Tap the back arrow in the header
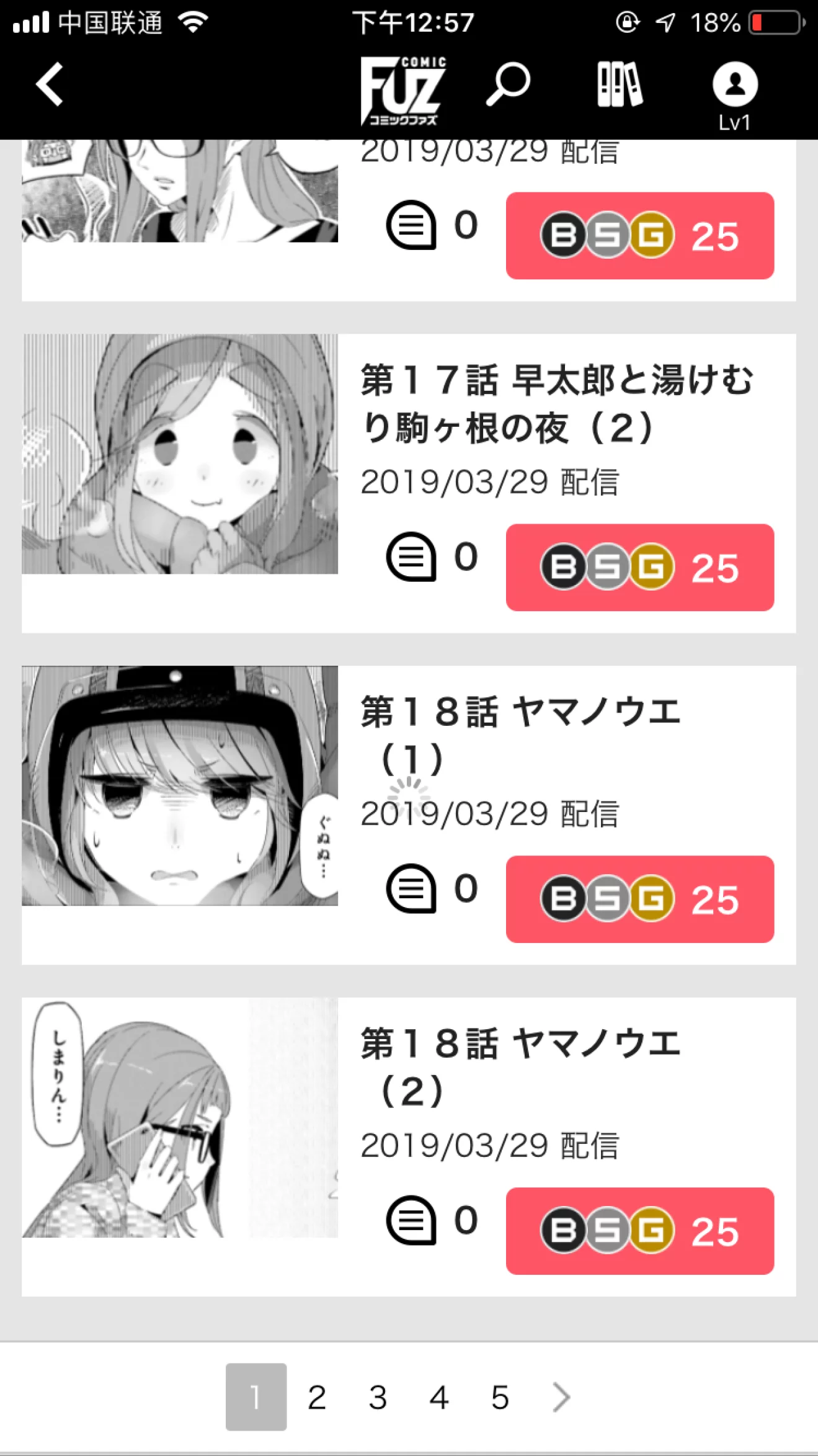 pos(48,85)
